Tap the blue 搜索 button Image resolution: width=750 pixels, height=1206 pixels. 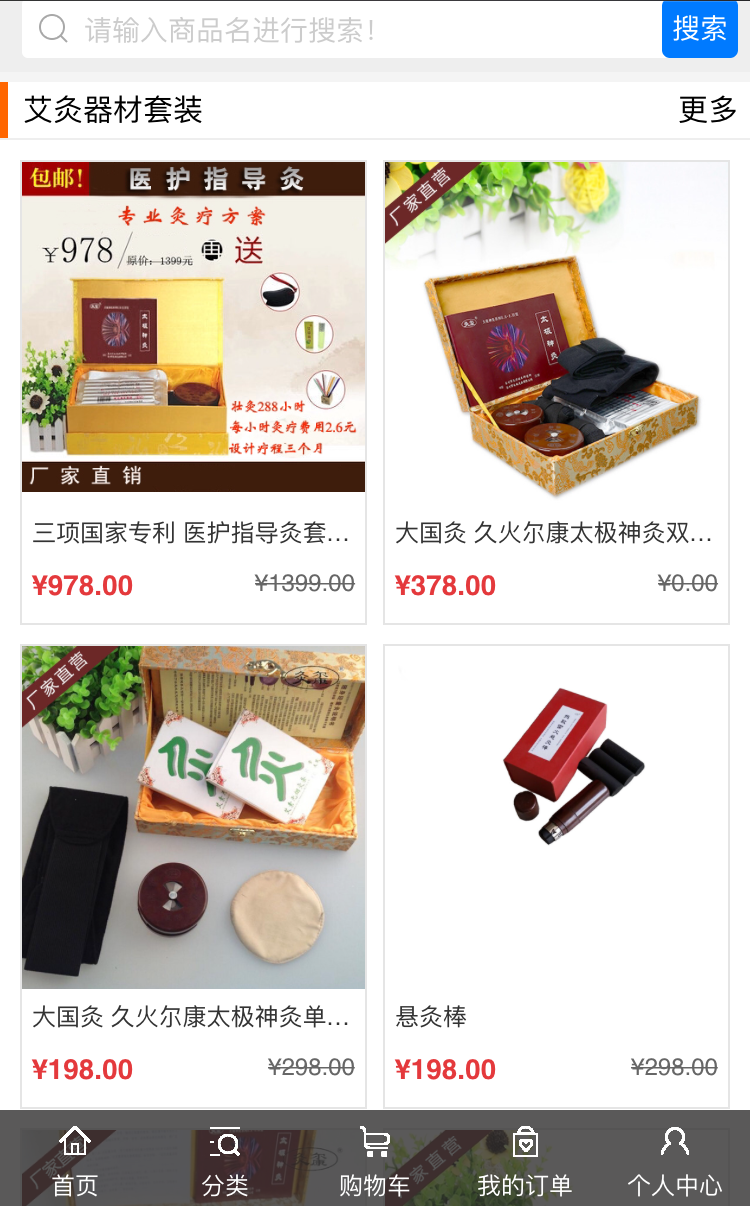pos(699,29)
